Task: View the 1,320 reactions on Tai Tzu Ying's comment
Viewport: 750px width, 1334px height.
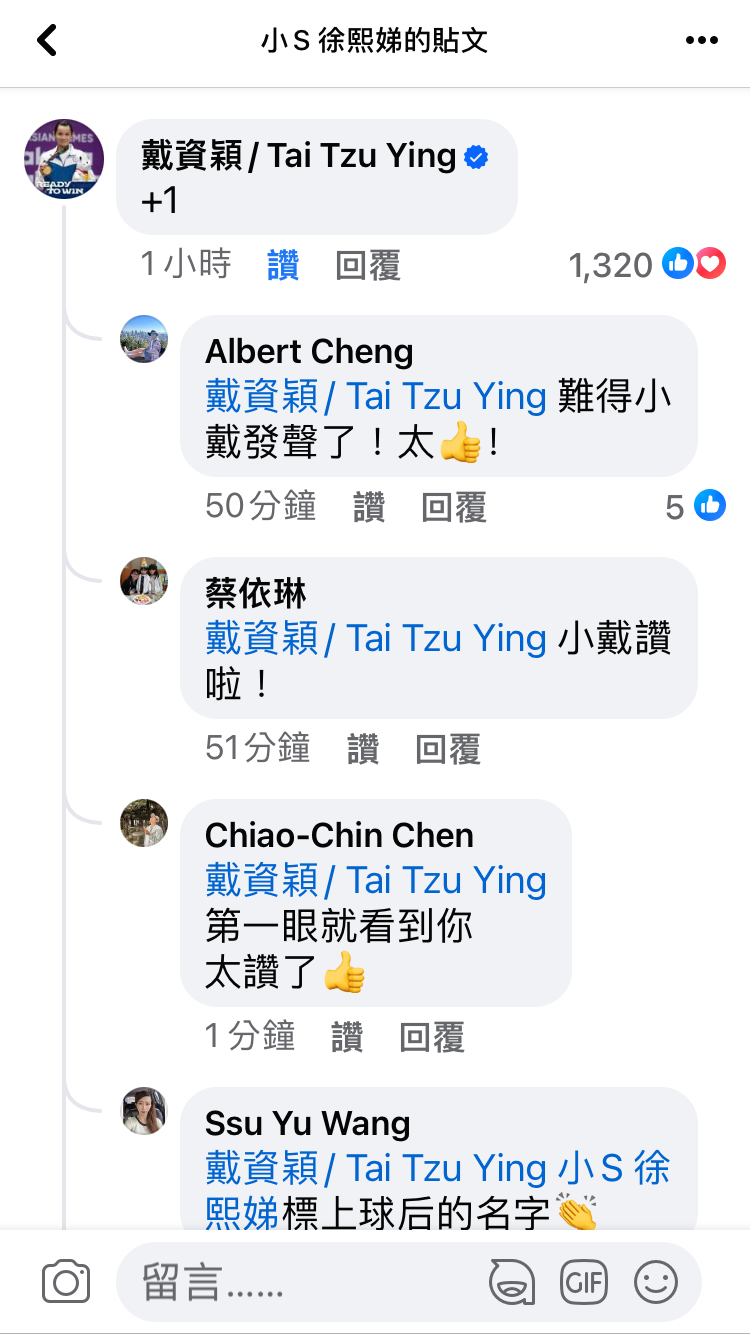Action: [x=646, y=265]
